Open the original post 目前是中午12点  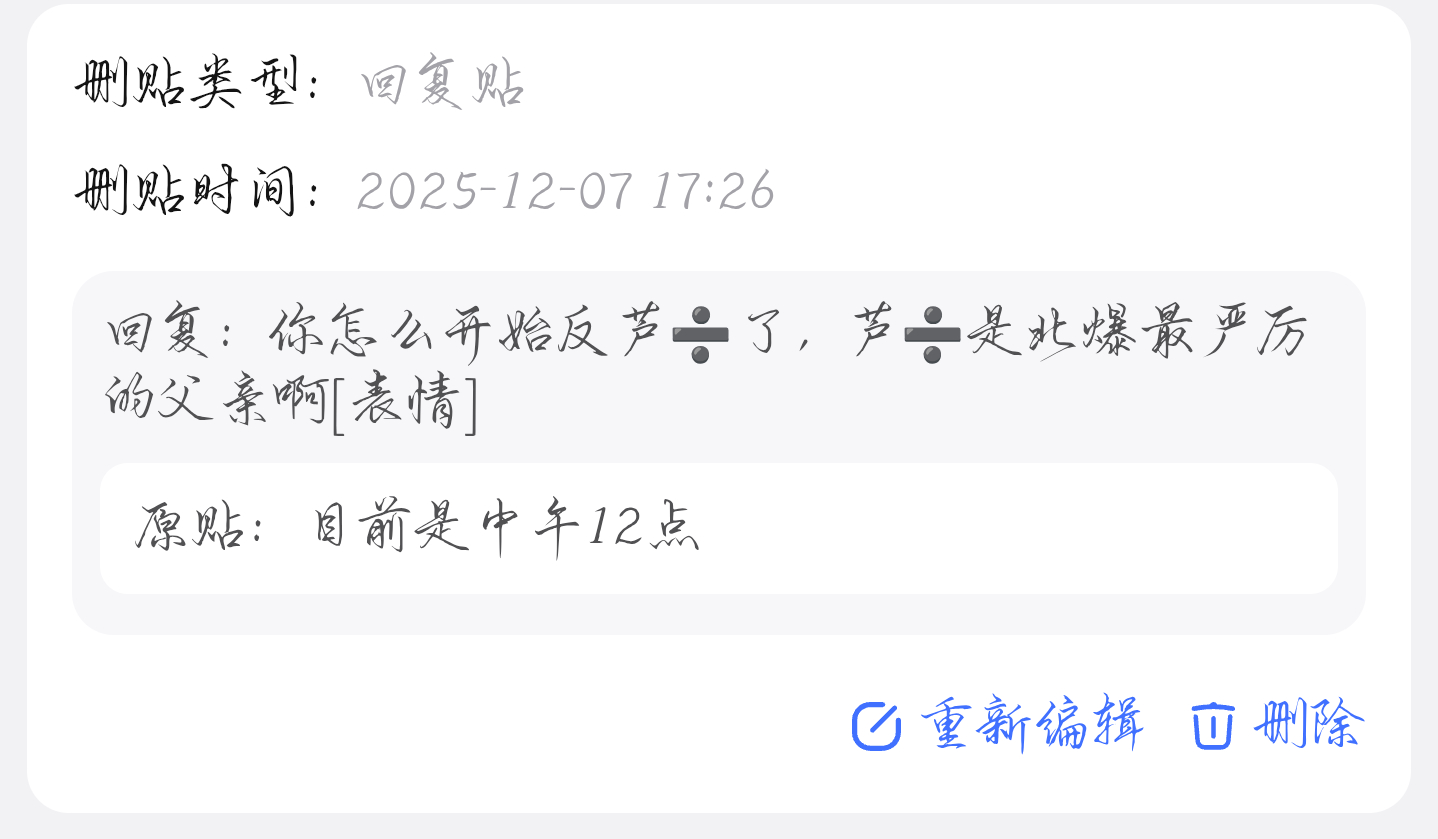point(718,528)
